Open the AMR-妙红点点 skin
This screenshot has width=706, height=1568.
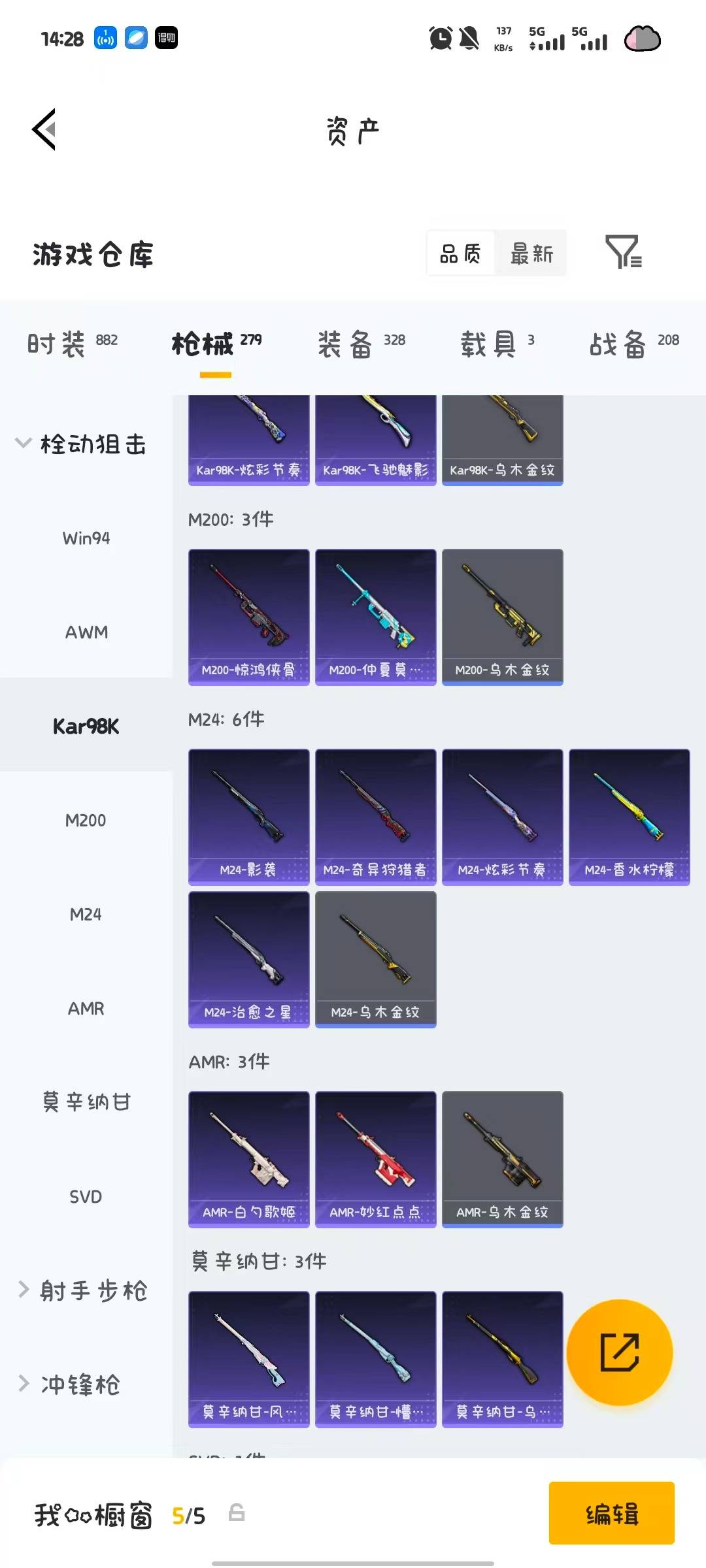point(375,1158)
